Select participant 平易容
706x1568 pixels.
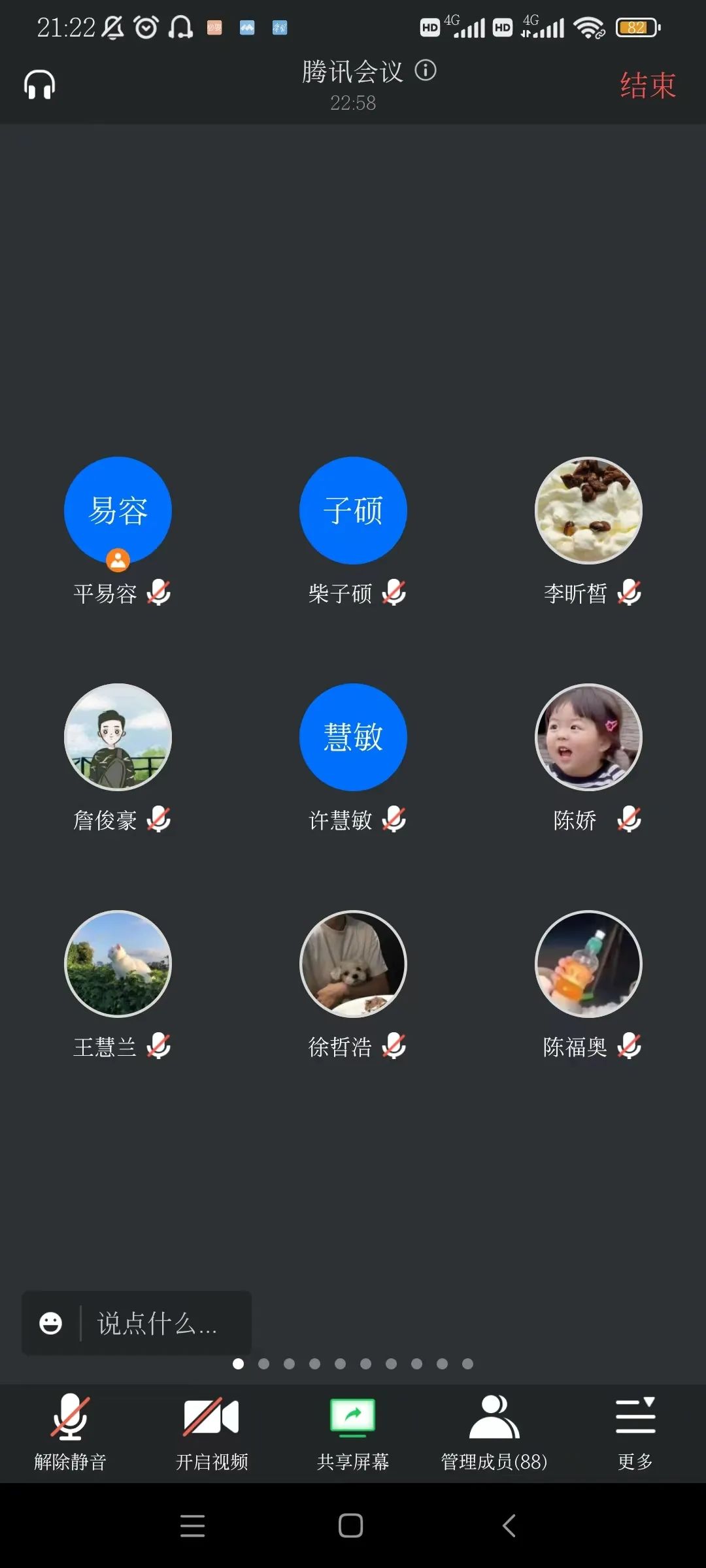click(118, 511)
